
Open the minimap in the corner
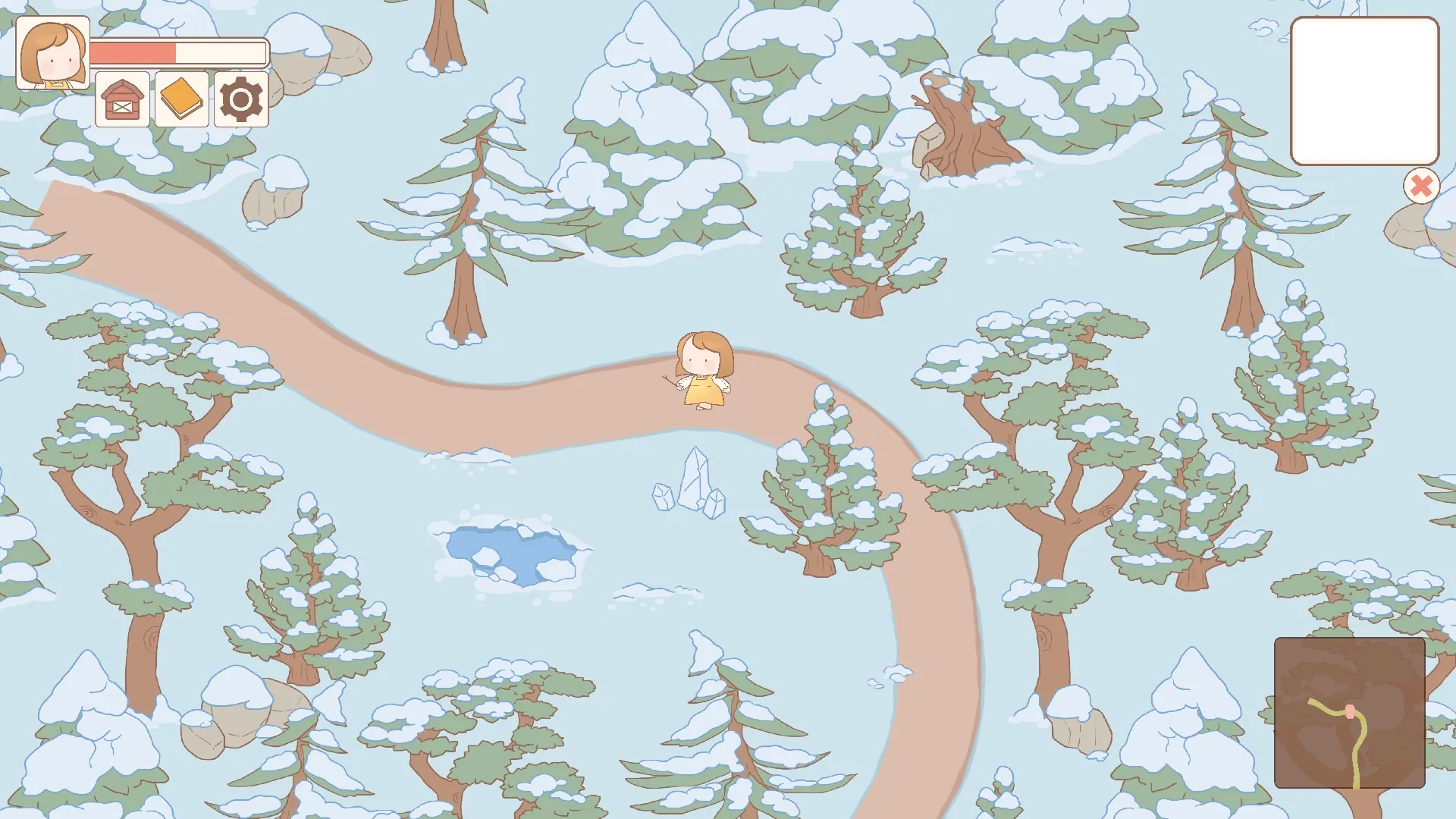click(1349, 713)
